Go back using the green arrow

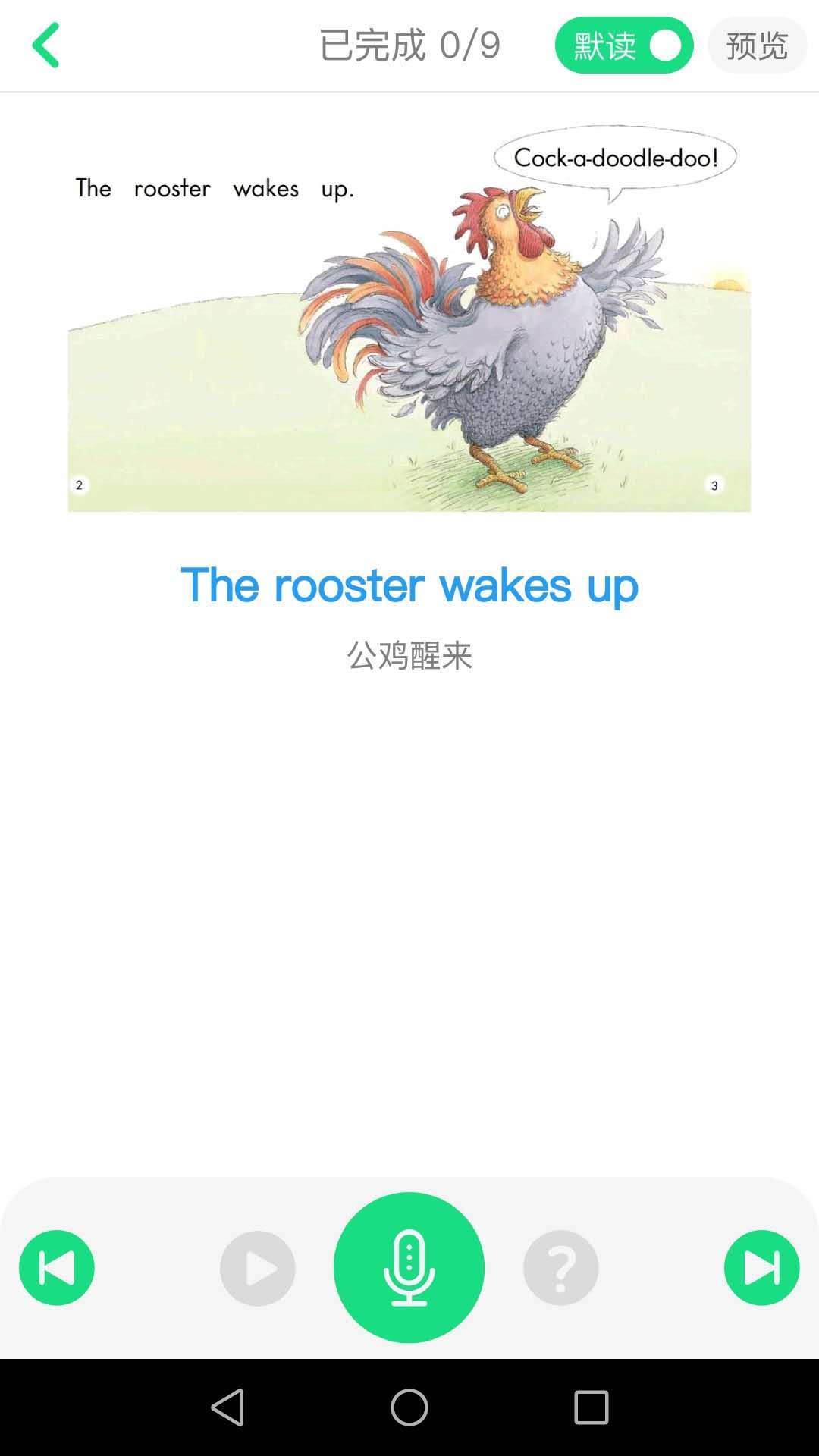coord(46,45)
